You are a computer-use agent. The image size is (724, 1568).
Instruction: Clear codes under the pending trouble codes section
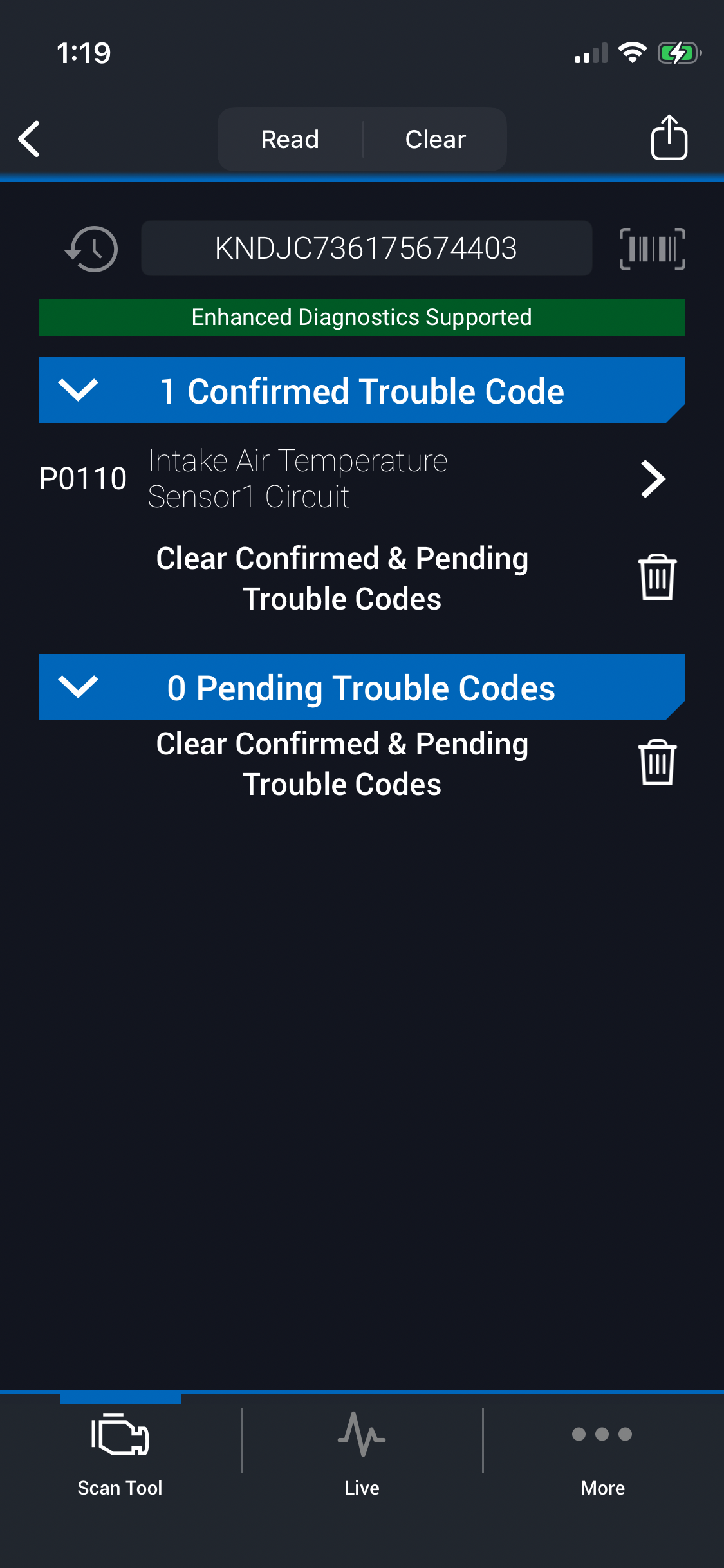pos(656,763)
